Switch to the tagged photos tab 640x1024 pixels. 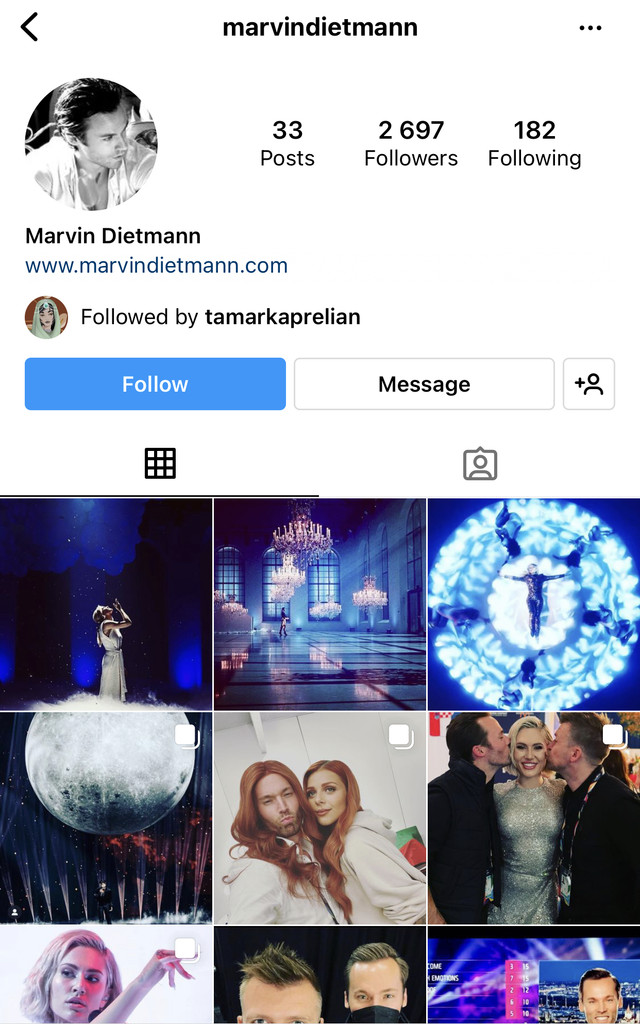click(480, 463)
